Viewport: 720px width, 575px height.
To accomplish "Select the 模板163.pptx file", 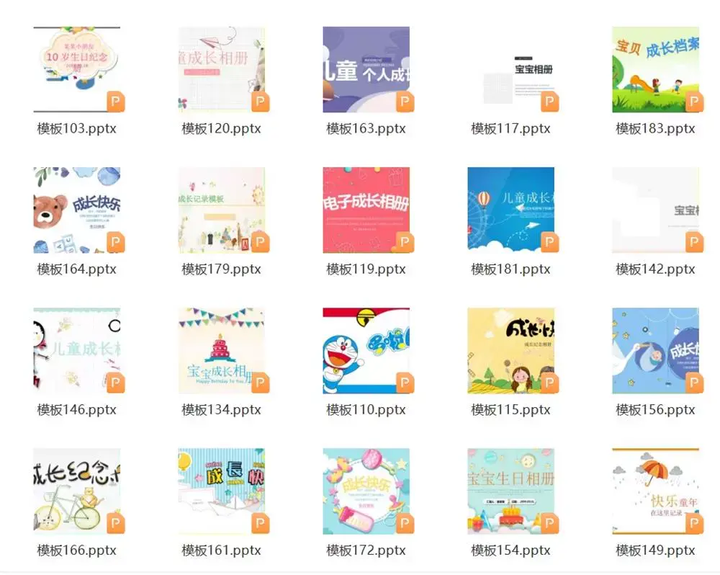I will pos(366,70).
